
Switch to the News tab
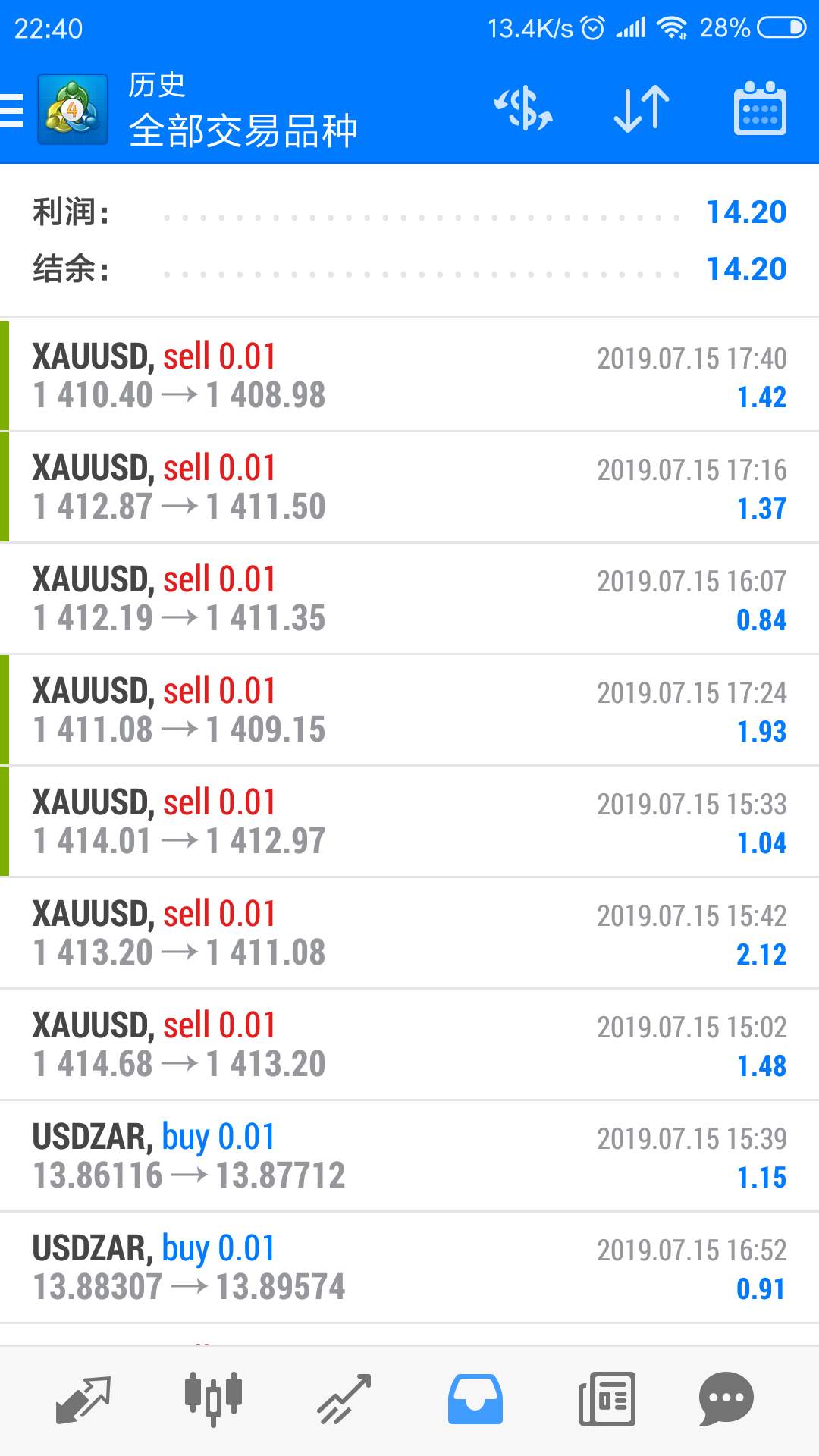(607, 1400)
